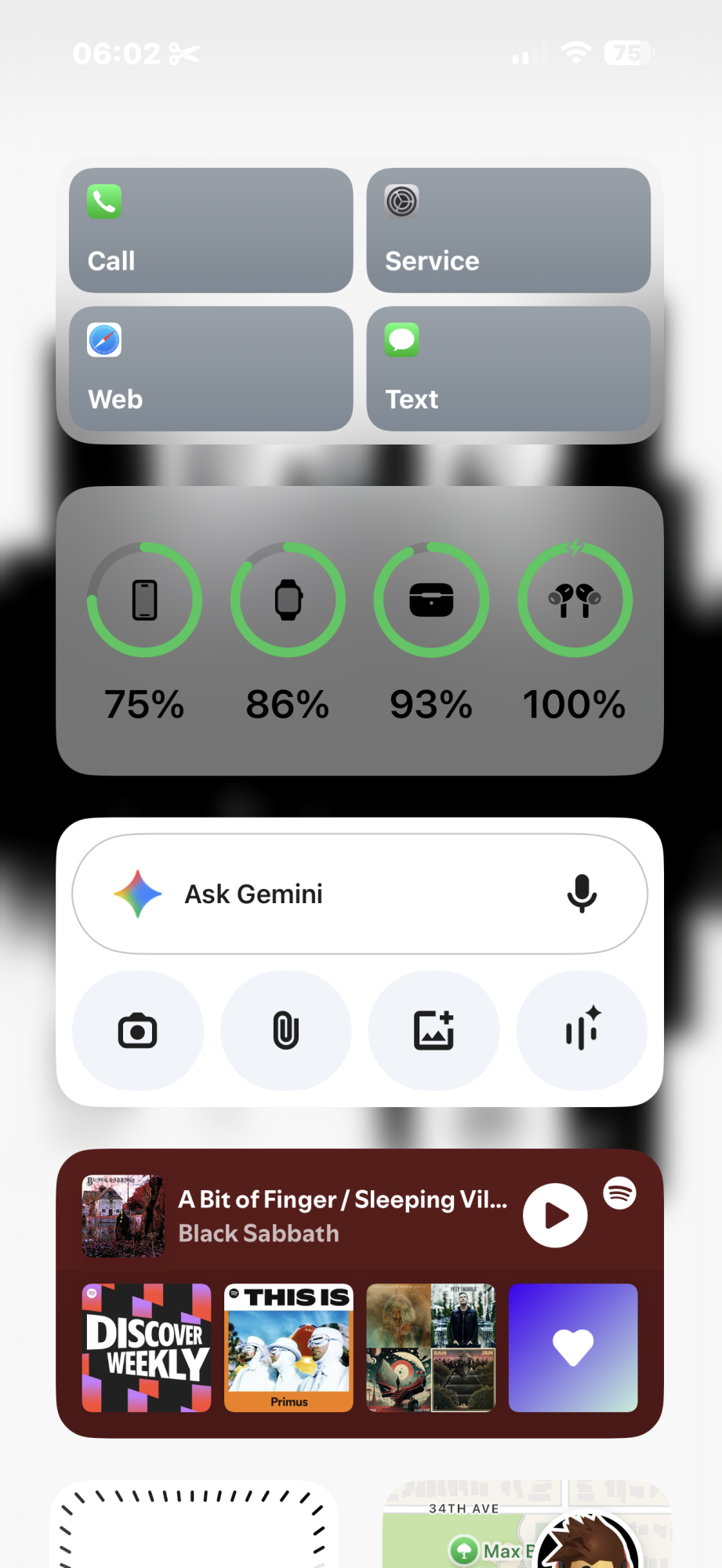Viewport: 722px width, 1568px height.
Task: Open the map widget near 34th Ave
Action: coord(470,1529)
